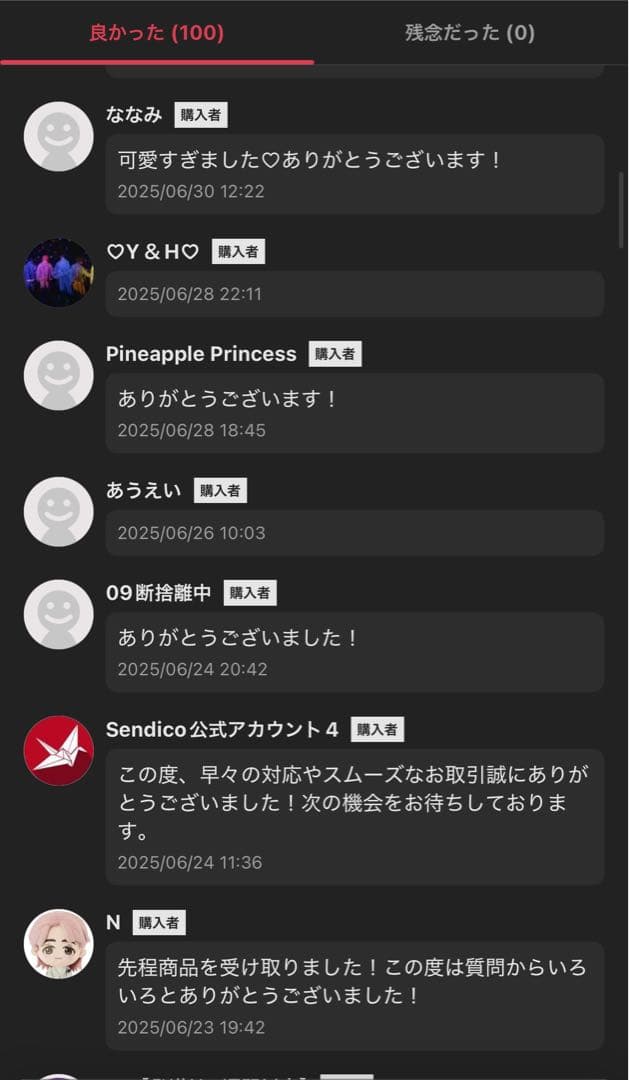Tap reviewer N's avatar
Image resolution: width=629 pixels, height=1080 pixels.
pos(59,943)
